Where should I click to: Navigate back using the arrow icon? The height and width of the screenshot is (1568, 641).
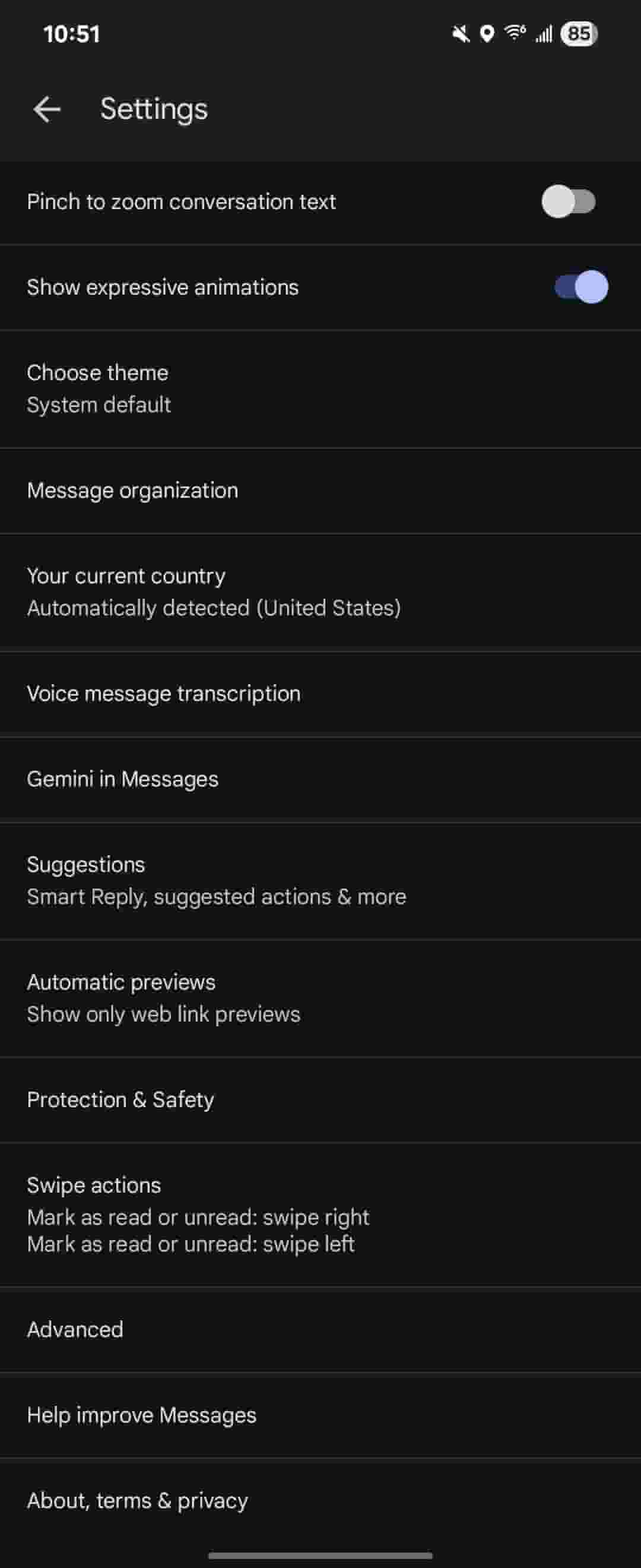(46, 109)
